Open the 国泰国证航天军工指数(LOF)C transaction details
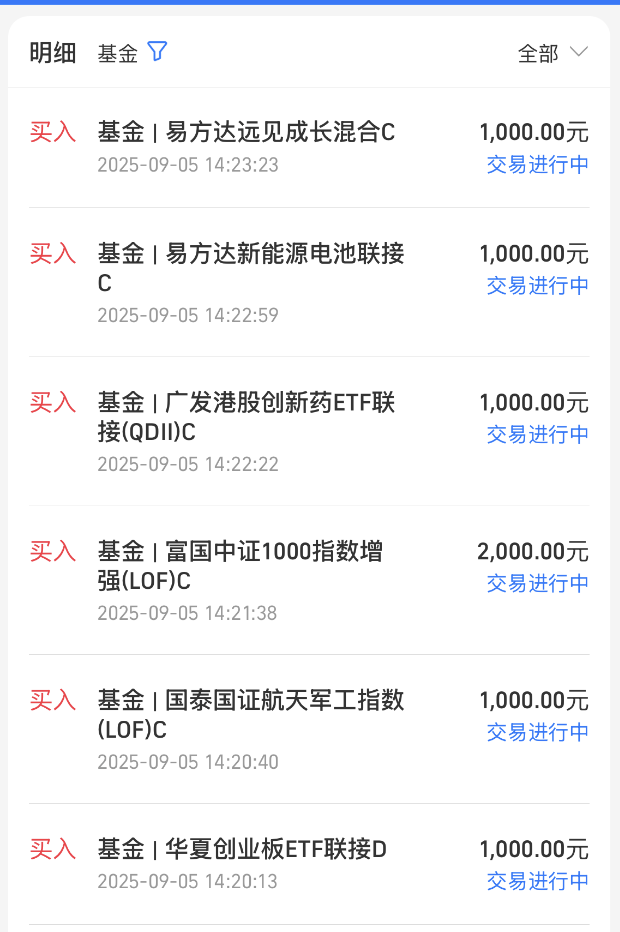Screen dimensions: 620x932 (x=309, y=729)
